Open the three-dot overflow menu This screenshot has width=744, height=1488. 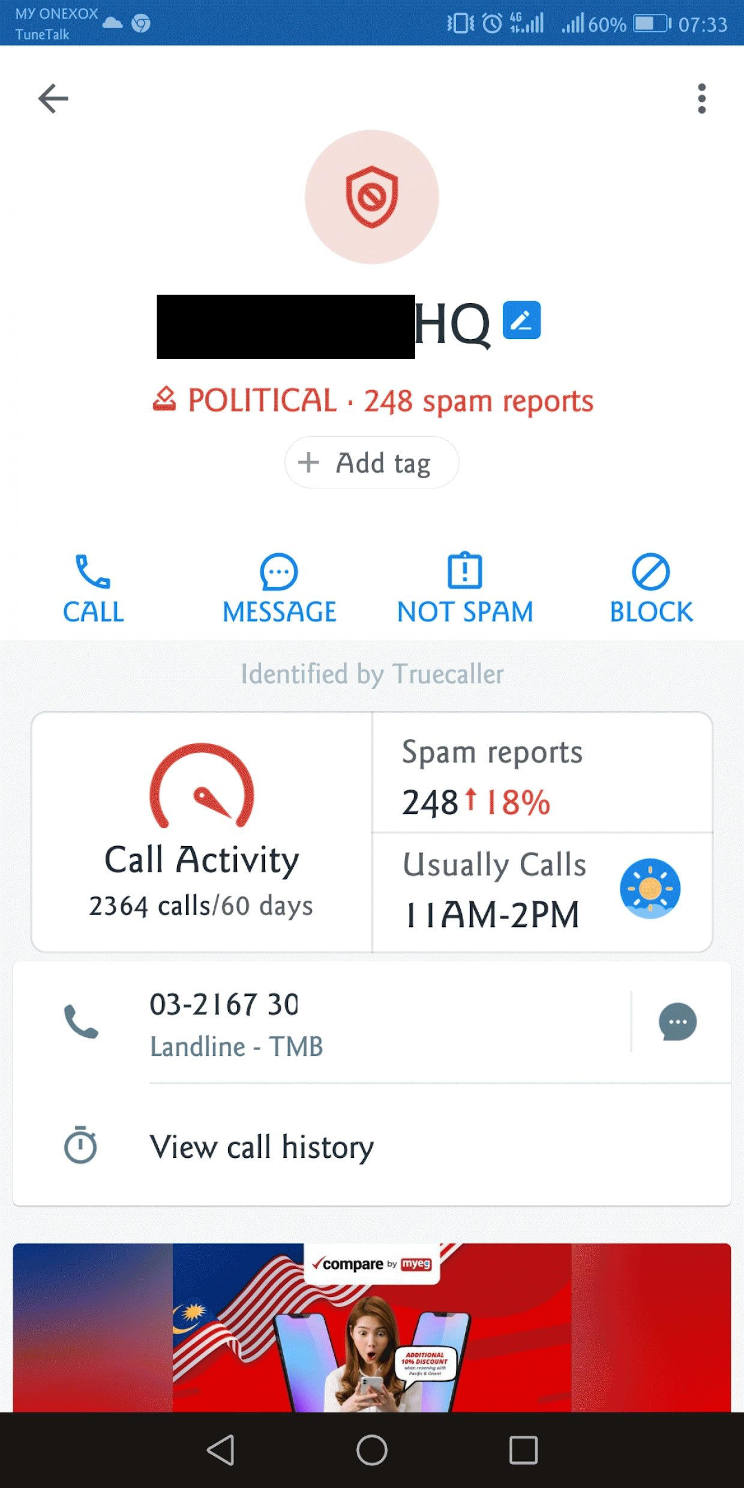[x=701, y=98]
